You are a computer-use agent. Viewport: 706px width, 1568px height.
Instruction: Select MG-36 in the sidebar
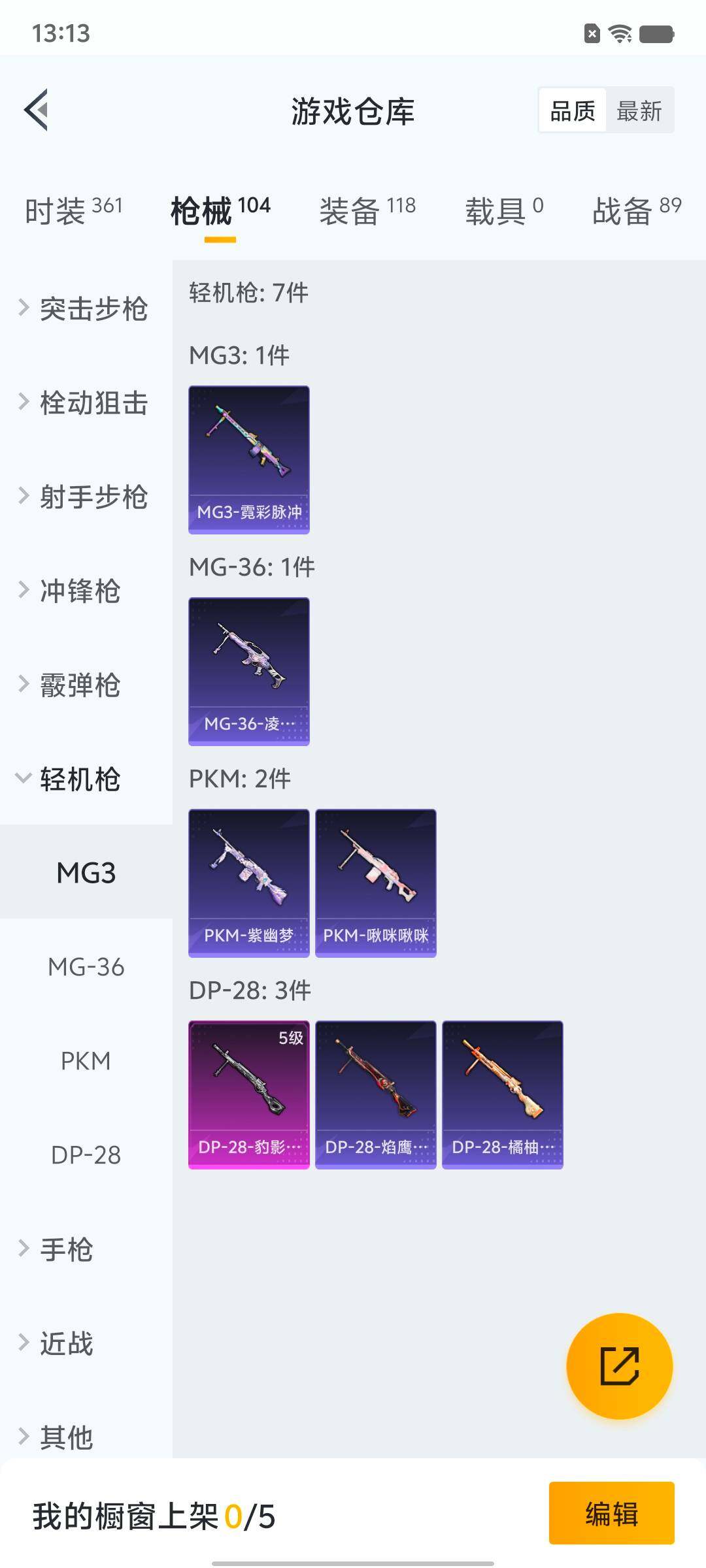(86, 967)
